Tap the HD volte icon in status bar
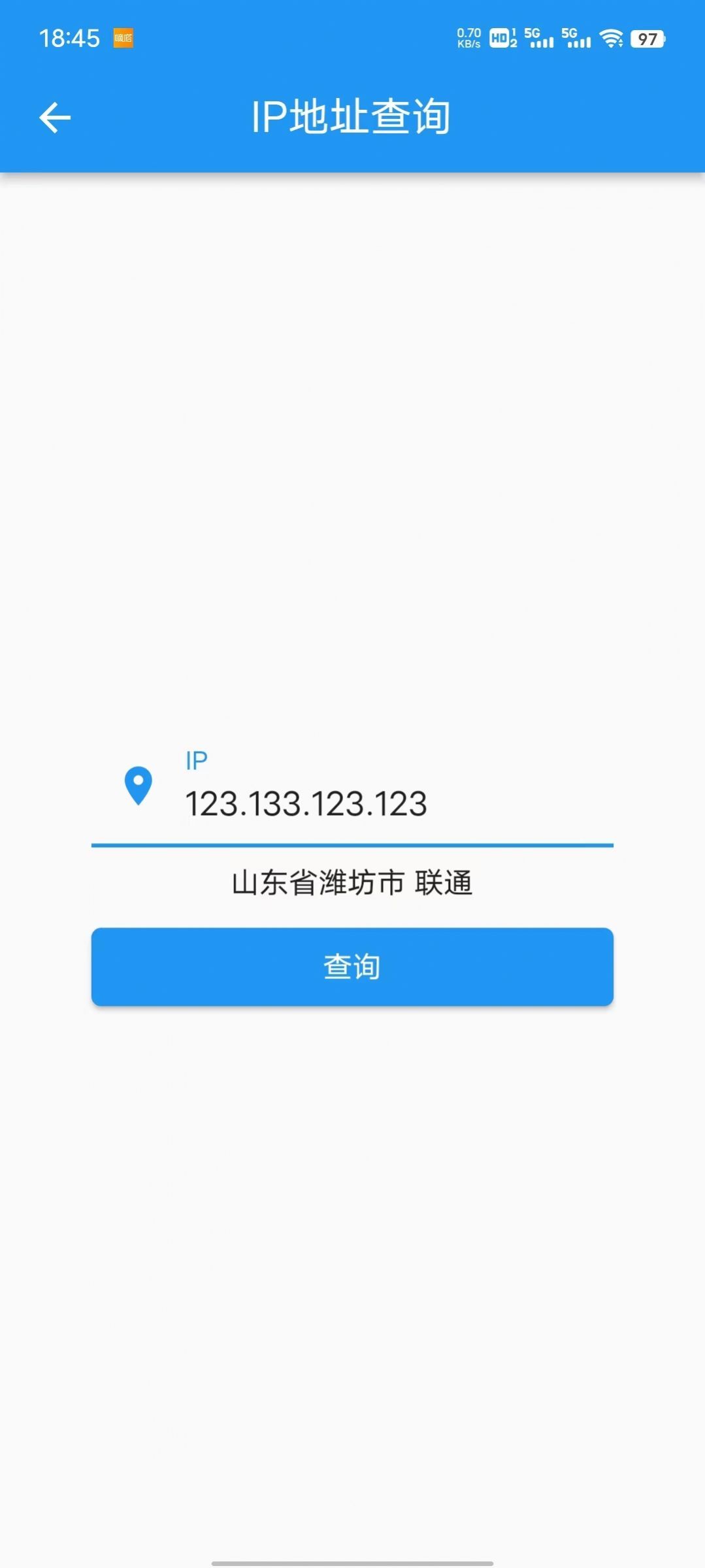Viewport: 705px width, 1568px height. pyautogui.click(x=500, y=38)
